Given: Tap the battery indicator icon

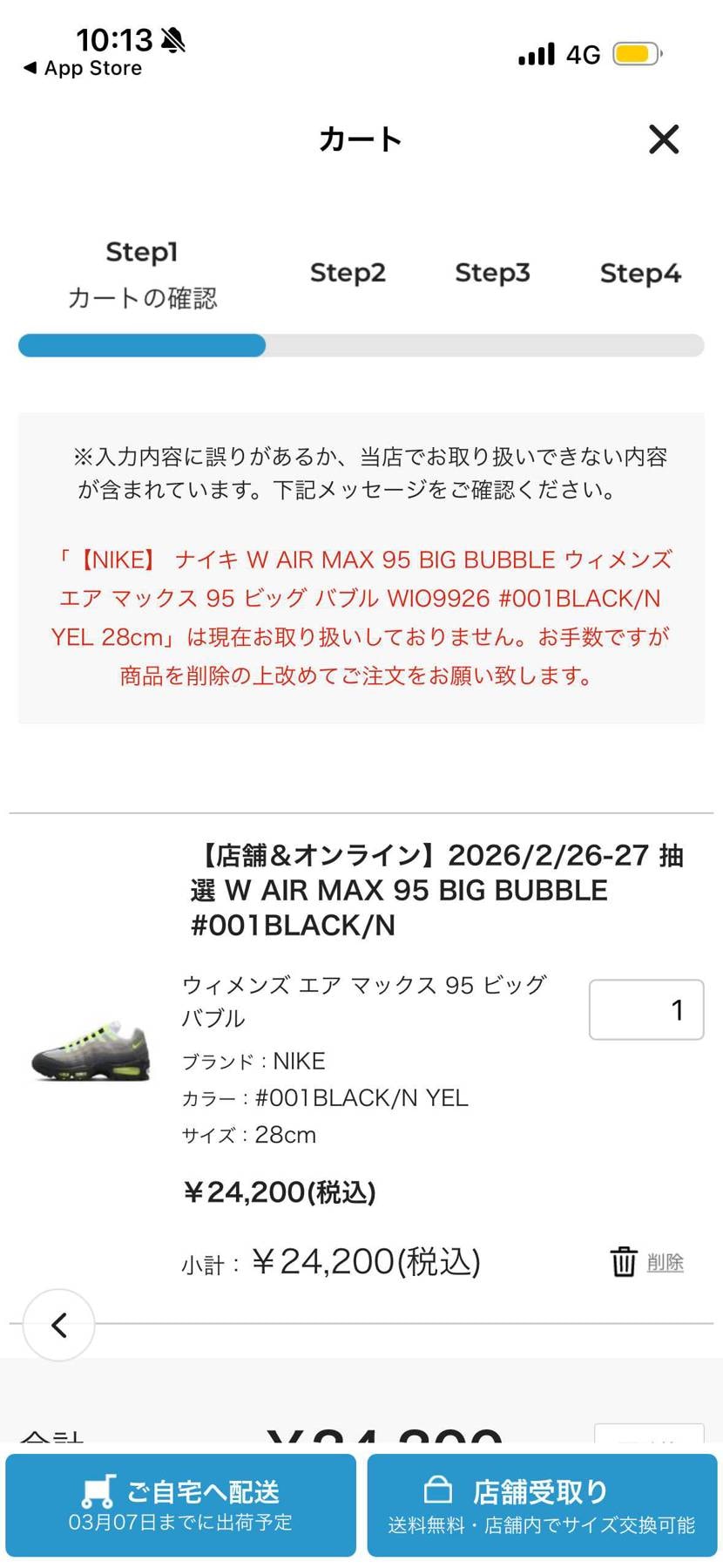Looking at the screenshot, I should coord(634,52).
